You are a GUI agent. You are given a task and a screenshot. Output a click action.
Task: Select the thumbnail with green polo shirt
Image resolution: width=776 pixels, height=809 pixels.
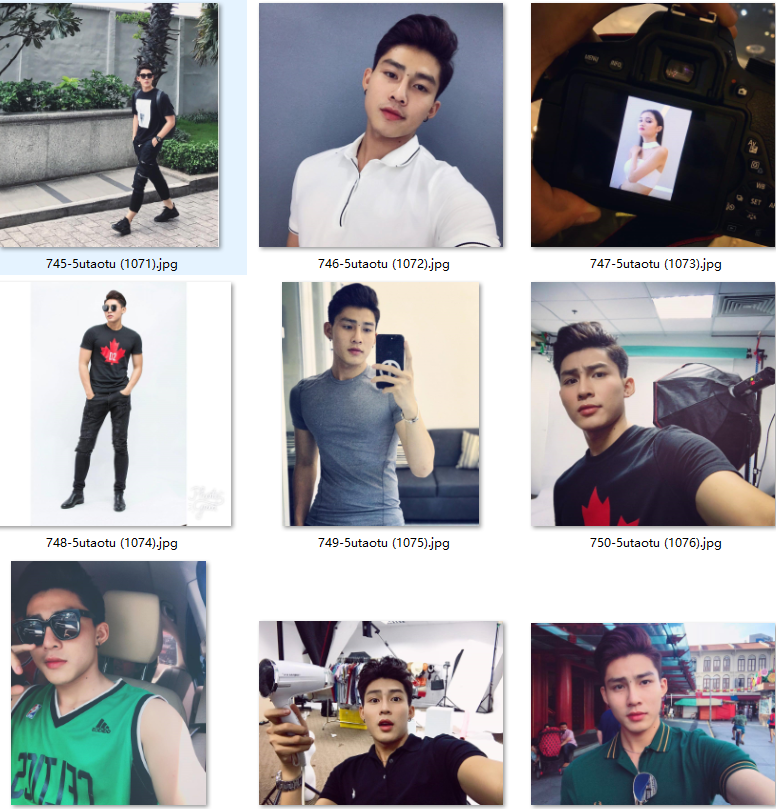click(x=653, y=714)
